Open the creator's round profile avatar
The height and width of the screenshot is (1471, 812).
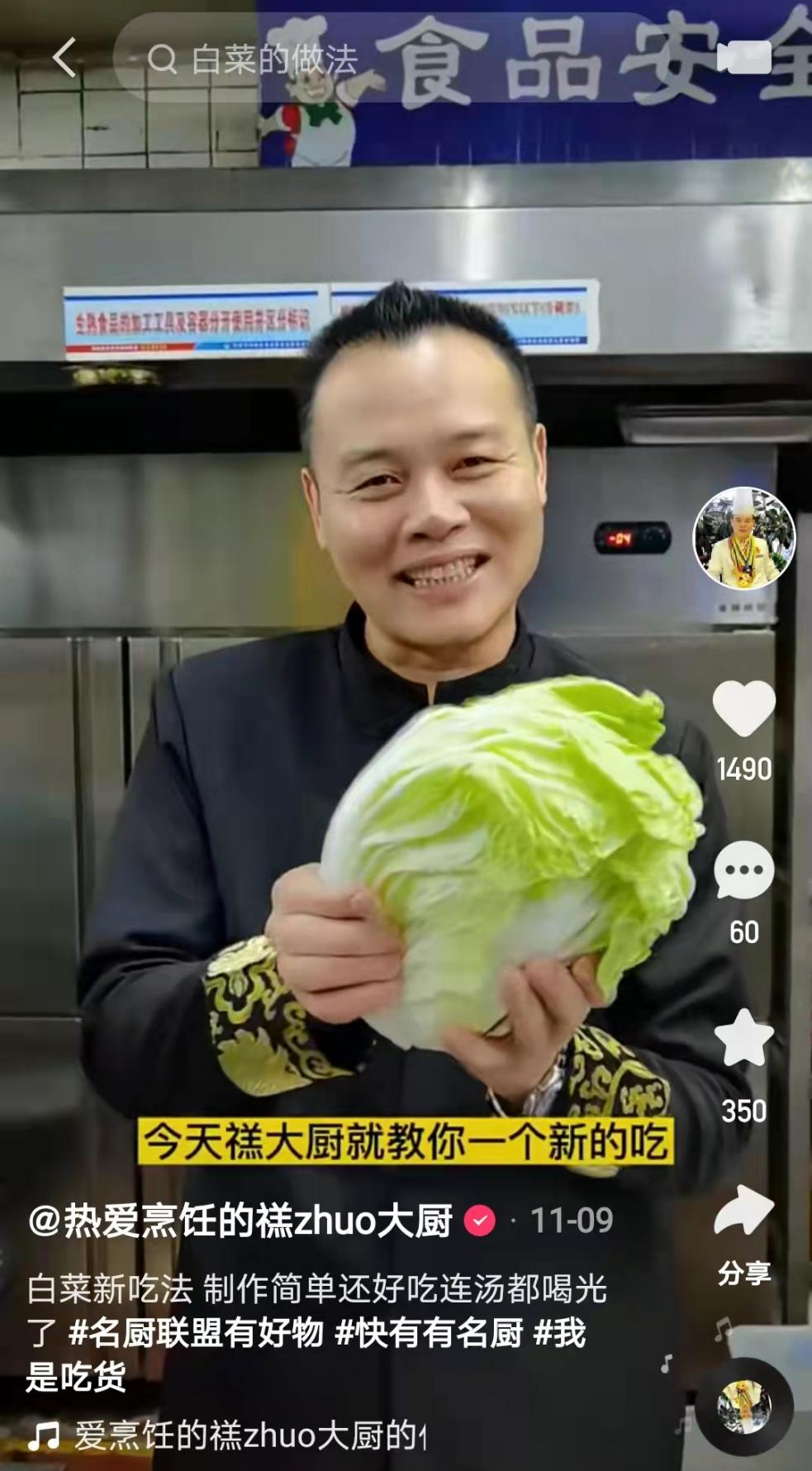coord(743,538)
